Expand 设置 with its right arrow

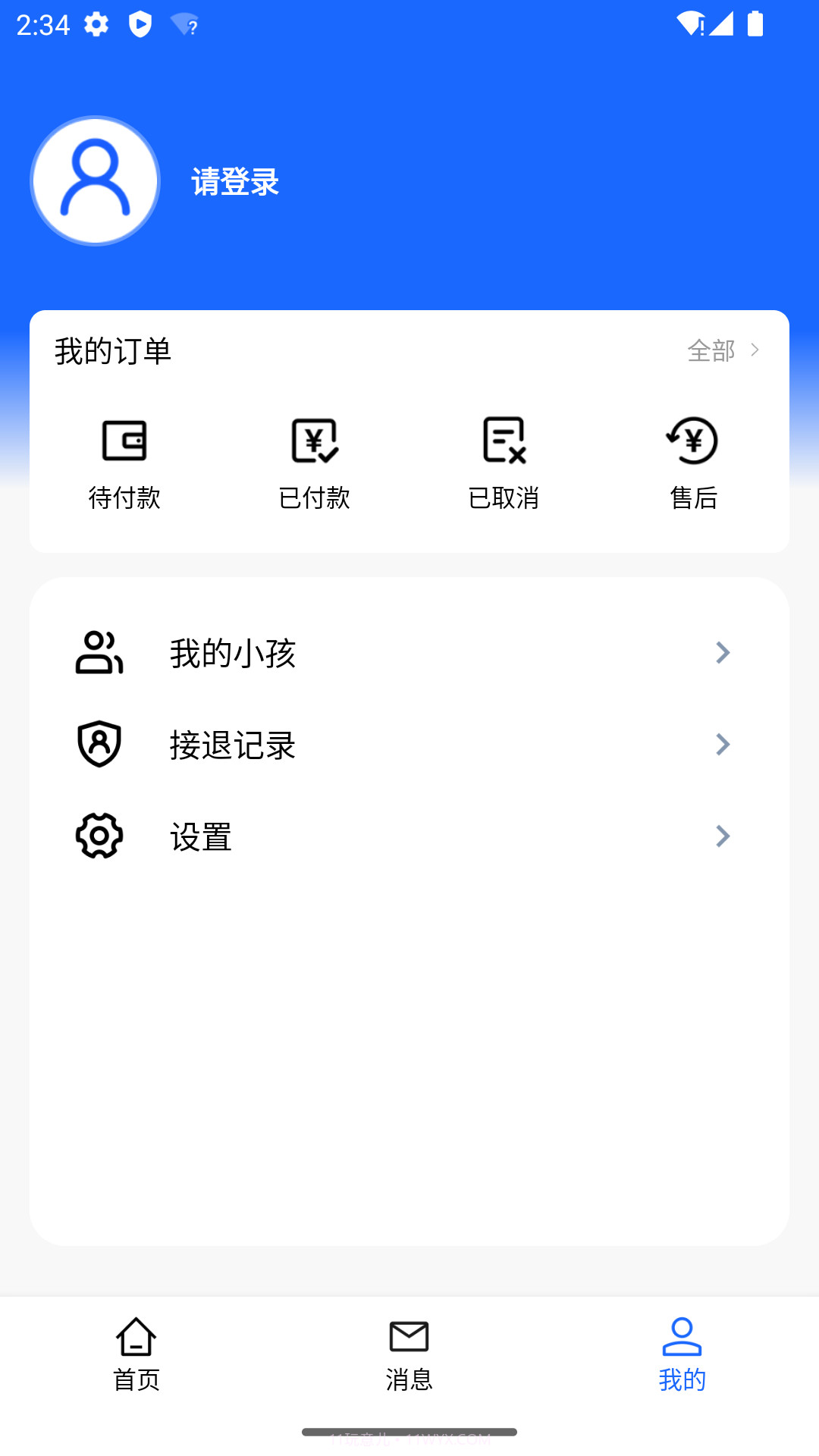click(723, 836)
